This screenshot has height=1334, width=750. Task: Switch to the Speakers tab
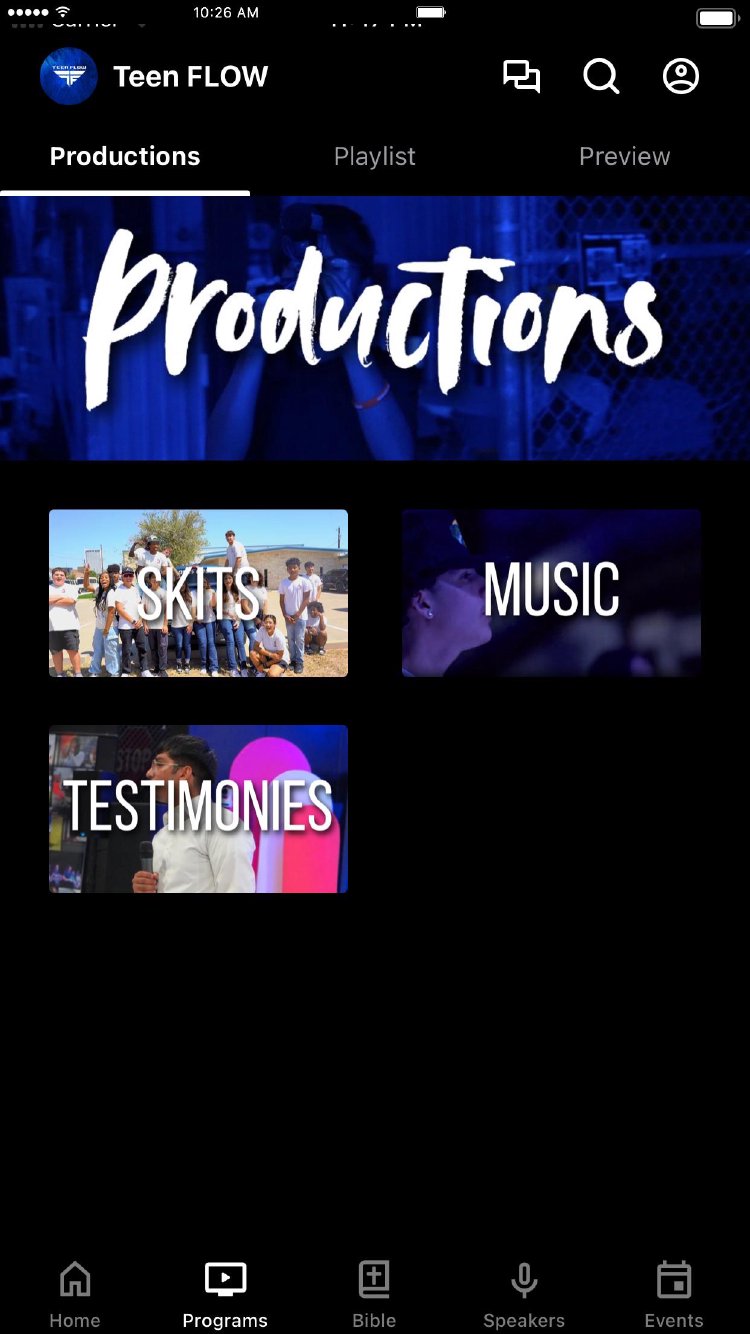[524, 1294]
